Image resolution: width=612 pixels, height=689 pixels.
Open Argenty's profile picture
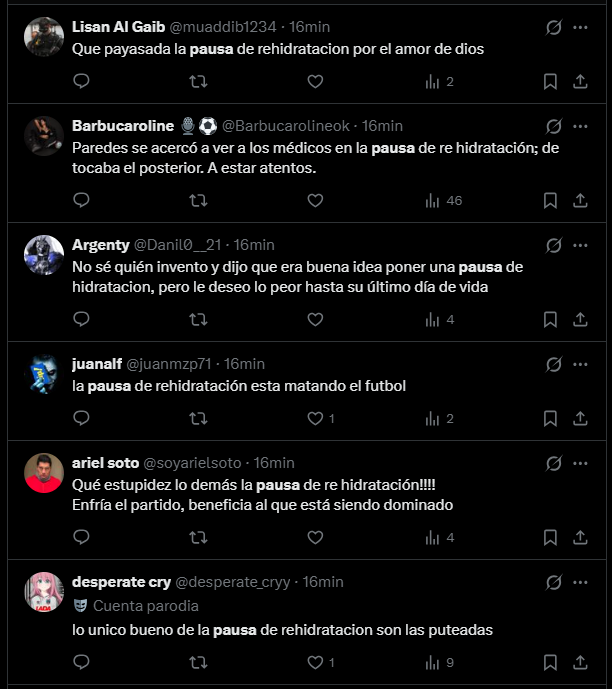click(44, 255)
